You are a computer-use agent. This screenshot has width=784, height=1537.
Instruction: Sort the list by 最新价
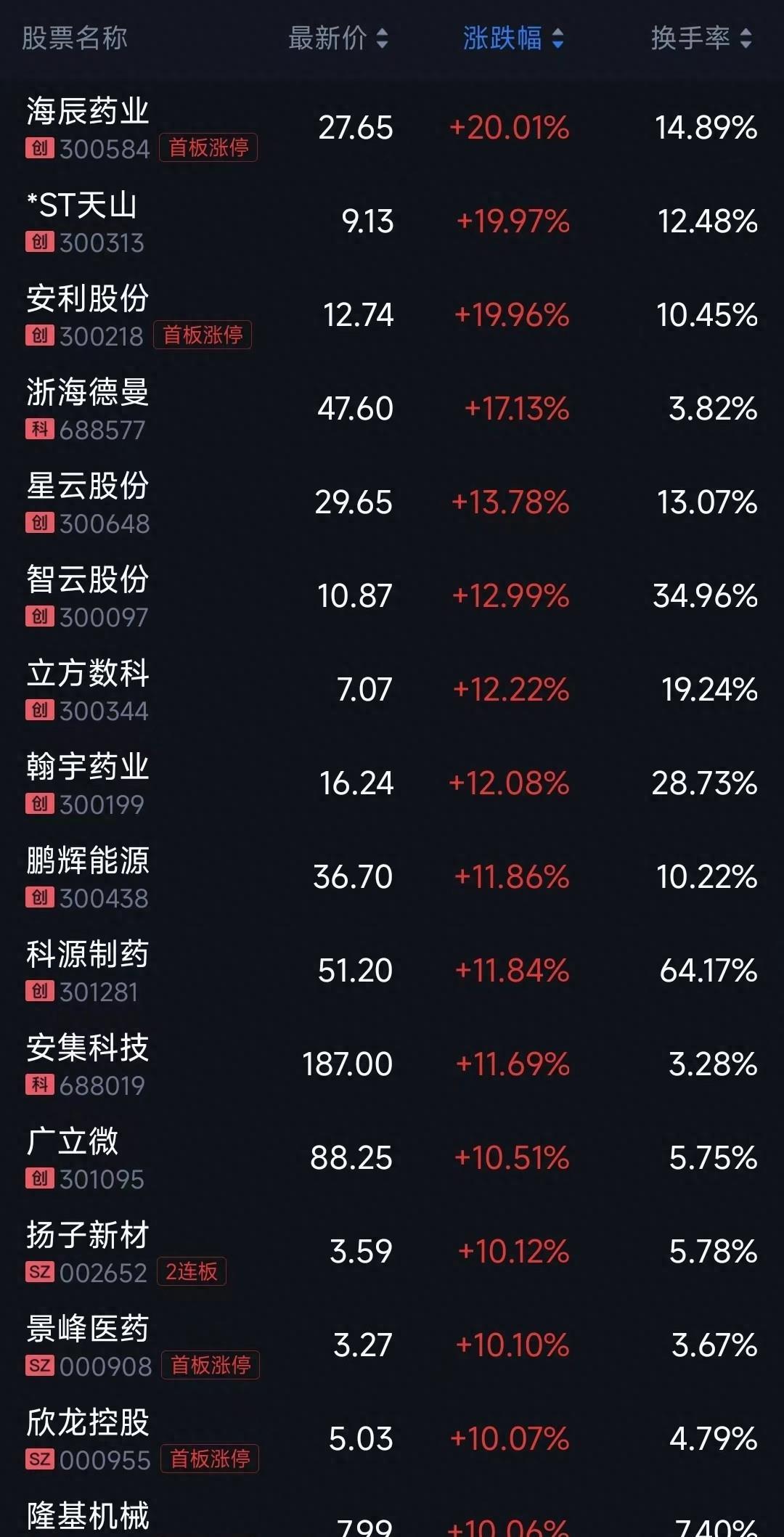coord(338,38)
